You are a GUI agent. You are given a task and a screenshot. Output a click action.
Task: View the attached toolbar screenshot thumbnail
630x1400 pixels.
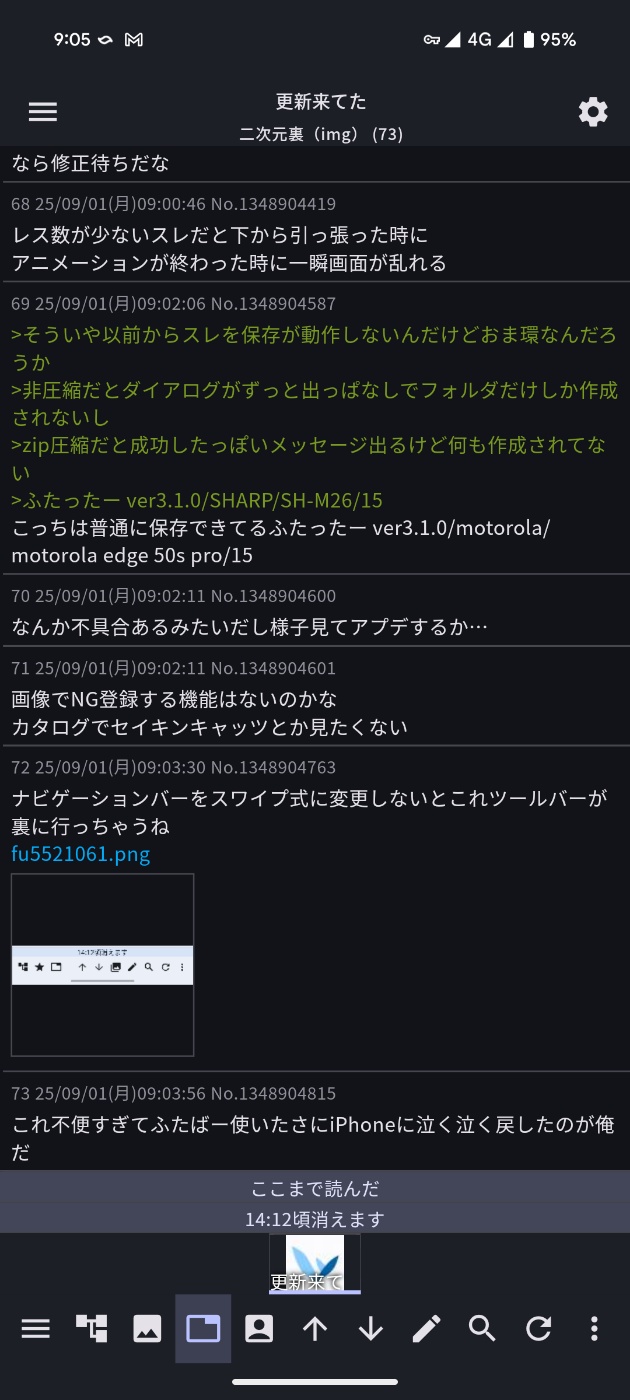pyautogui.click(x=102, y=965)
